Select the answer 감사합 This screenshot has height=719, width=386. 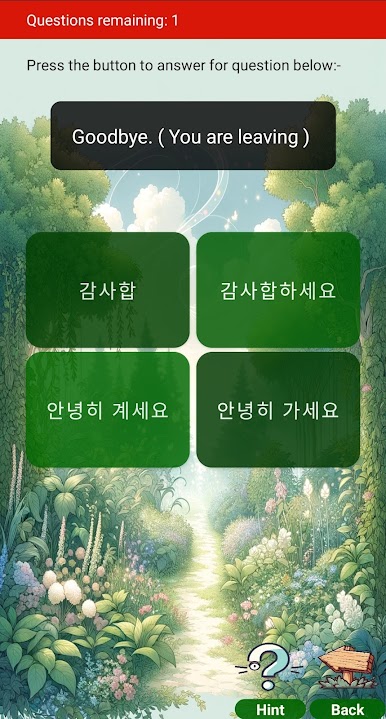pyautogui.click(x=108, y=290)
